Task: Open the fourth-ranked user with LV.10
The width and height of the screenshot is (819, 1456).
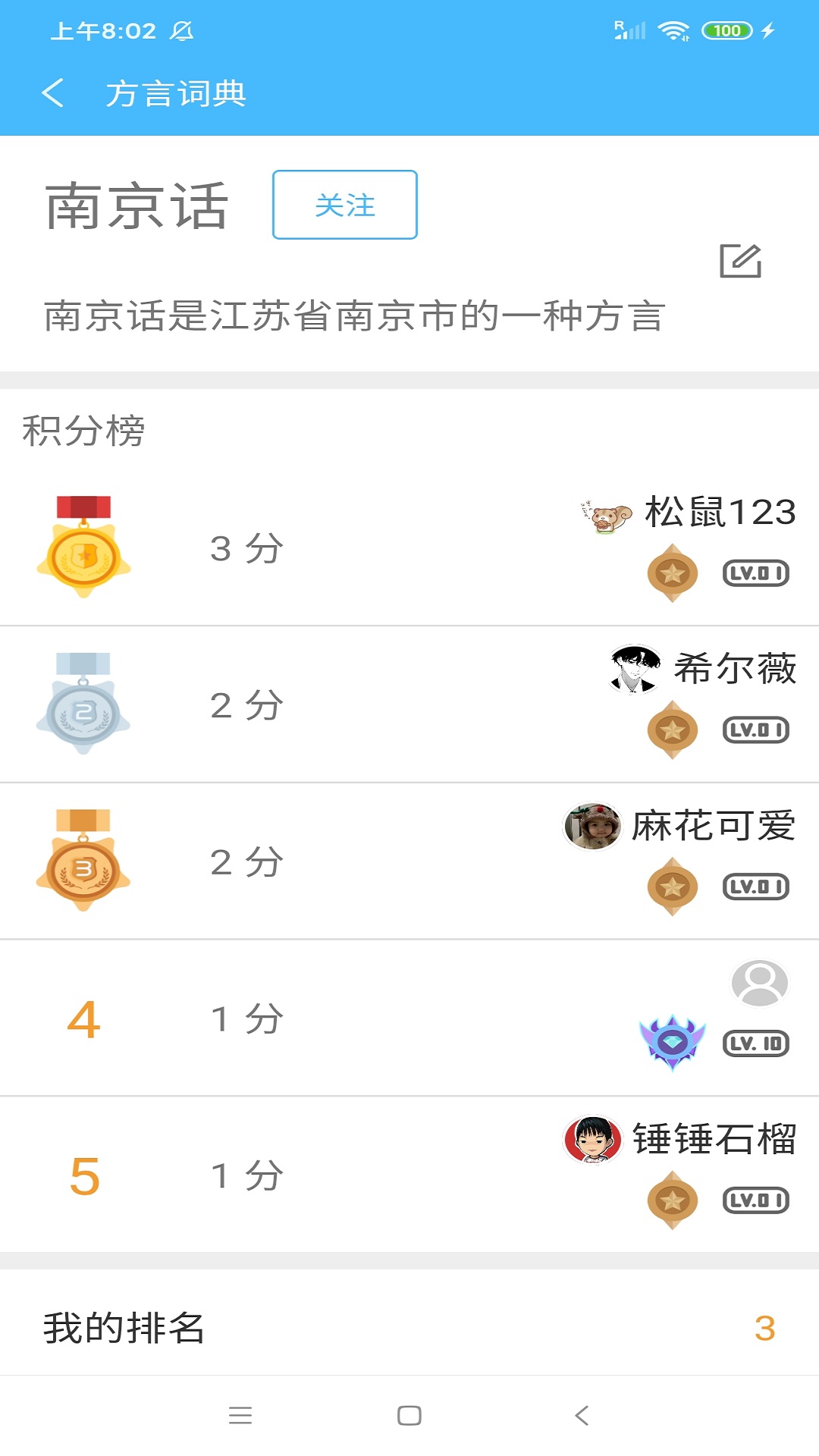Action: (409, 1018)
